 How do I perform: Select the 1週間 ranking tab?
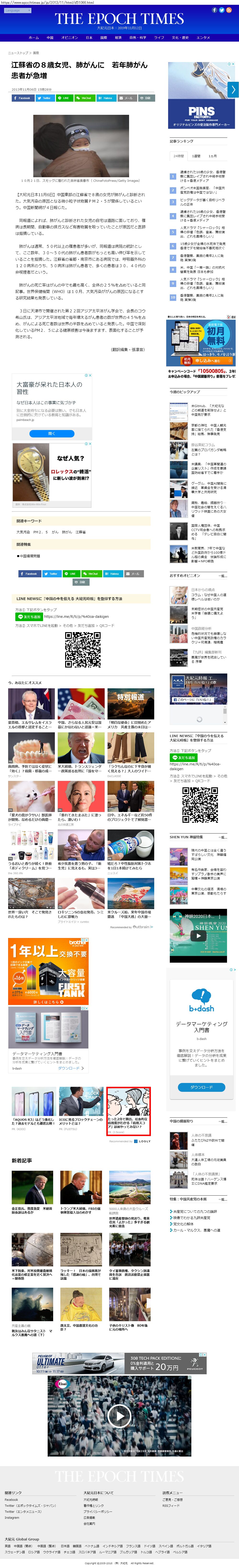point(196,156)
